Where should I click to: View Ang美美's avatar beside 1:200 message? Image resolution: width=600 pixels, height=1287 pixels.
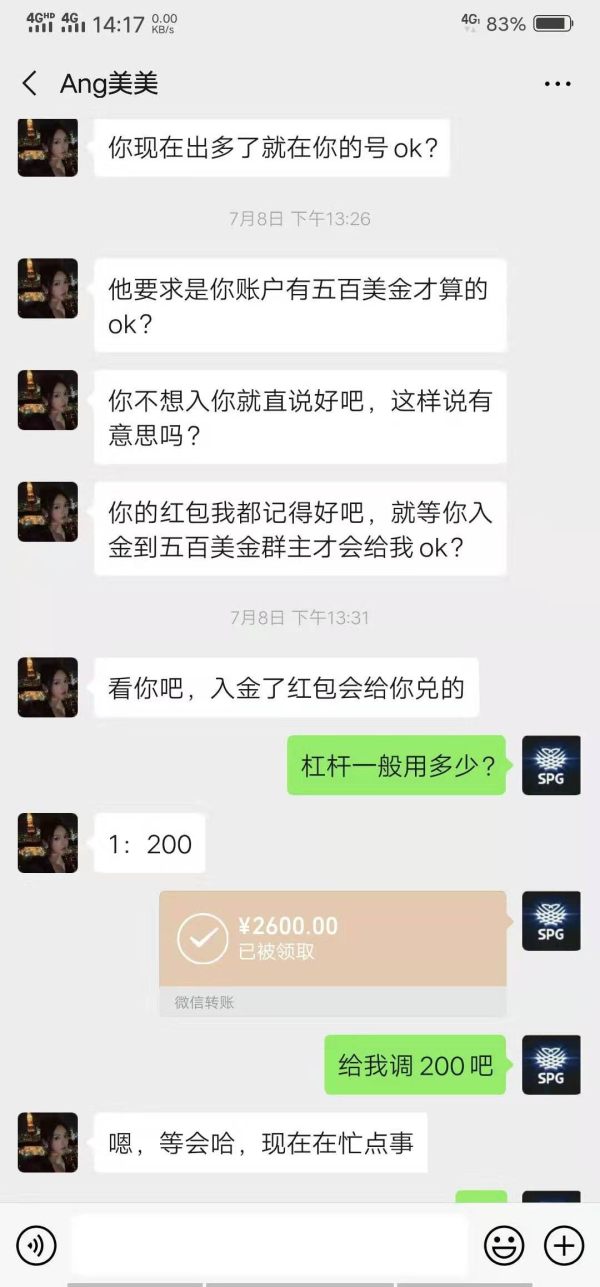47,843
